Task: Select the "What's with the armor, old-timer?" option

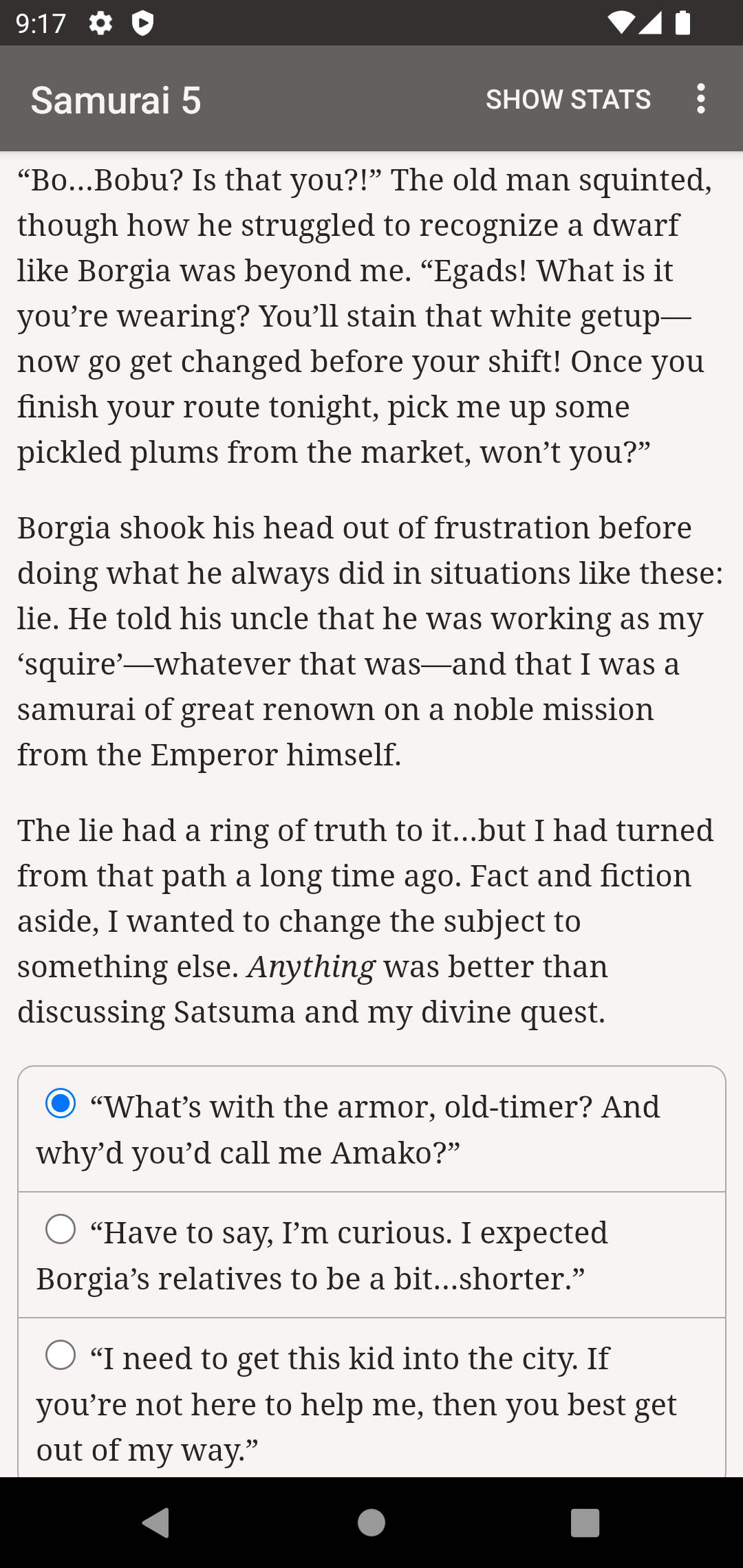Action: coord(371,1129)
